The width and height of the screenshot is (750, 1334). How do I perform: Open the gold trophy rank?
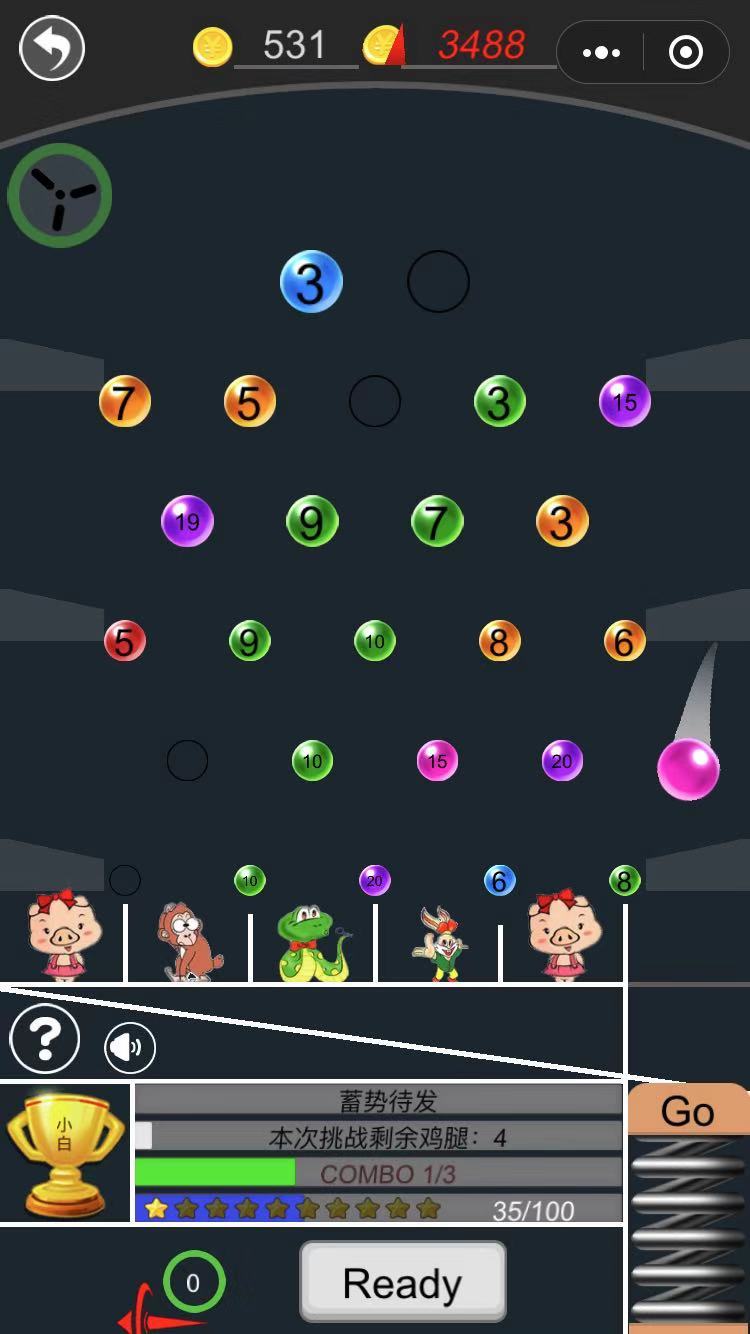(65, 1153)
